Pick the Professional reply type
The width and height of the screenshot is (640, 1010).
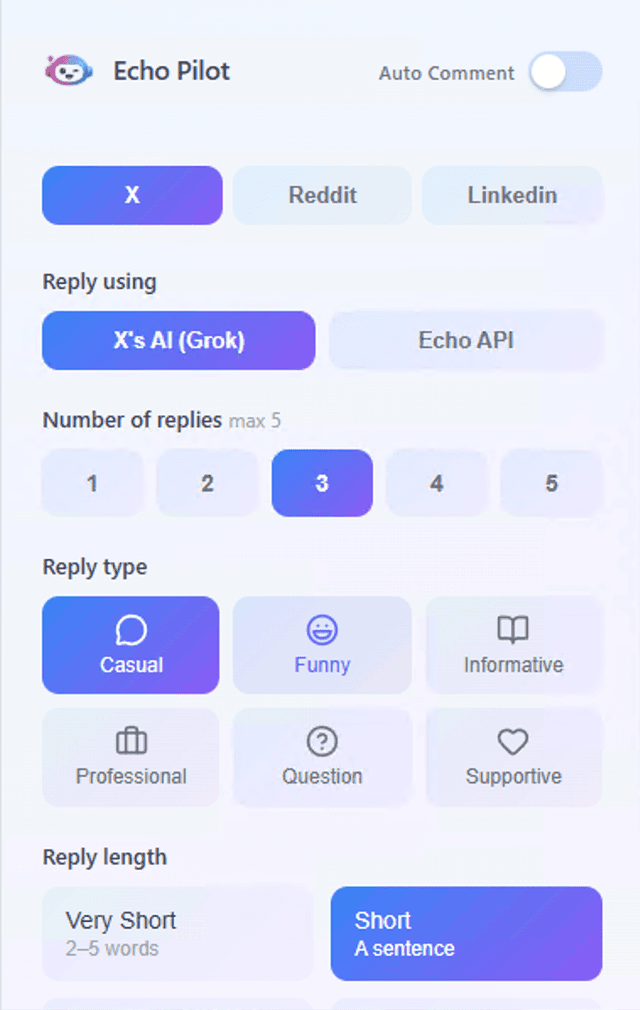(131, 757)
